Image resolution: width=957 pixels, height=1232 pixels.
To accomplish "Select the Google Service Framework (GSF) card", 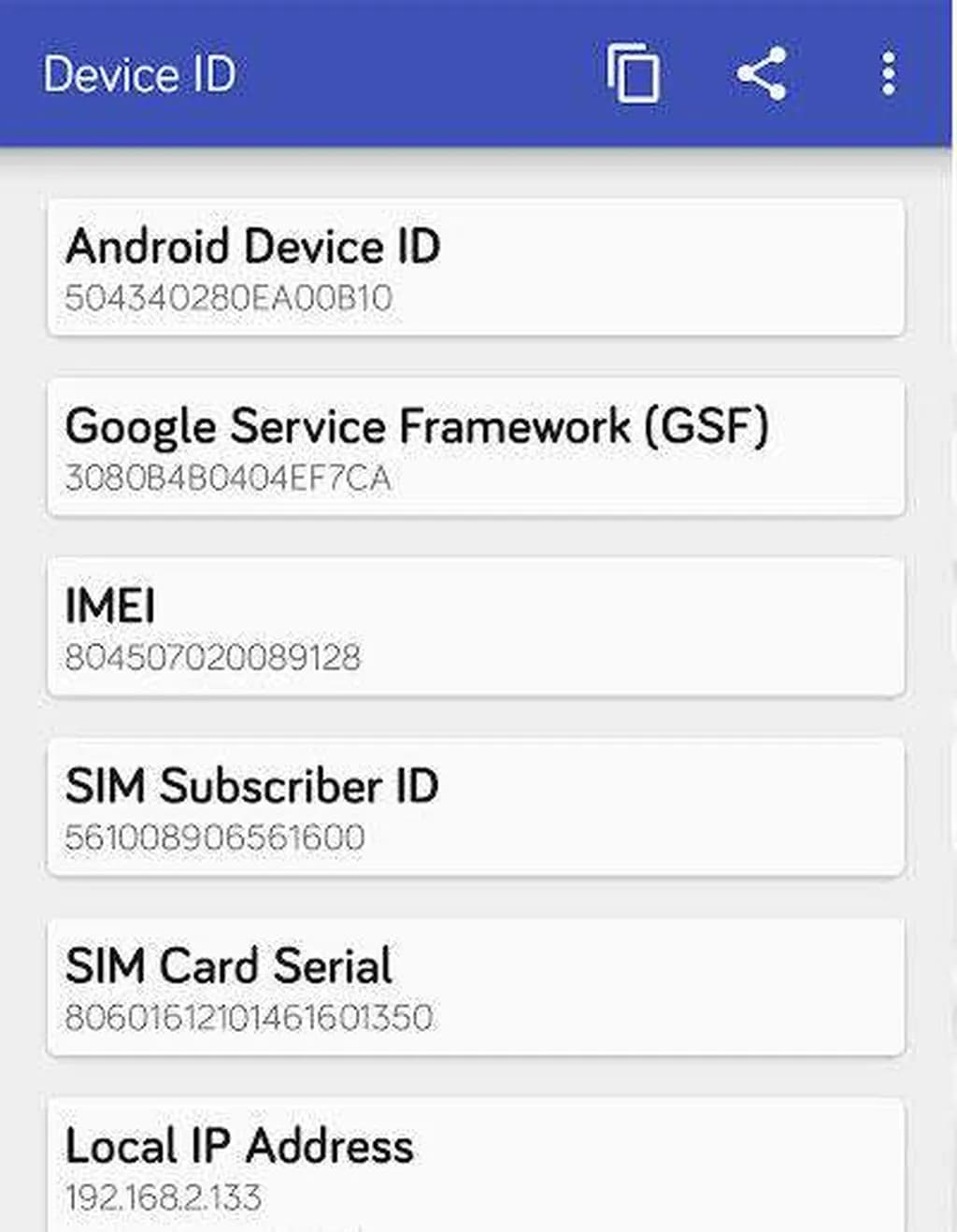I will pos(476,447).
